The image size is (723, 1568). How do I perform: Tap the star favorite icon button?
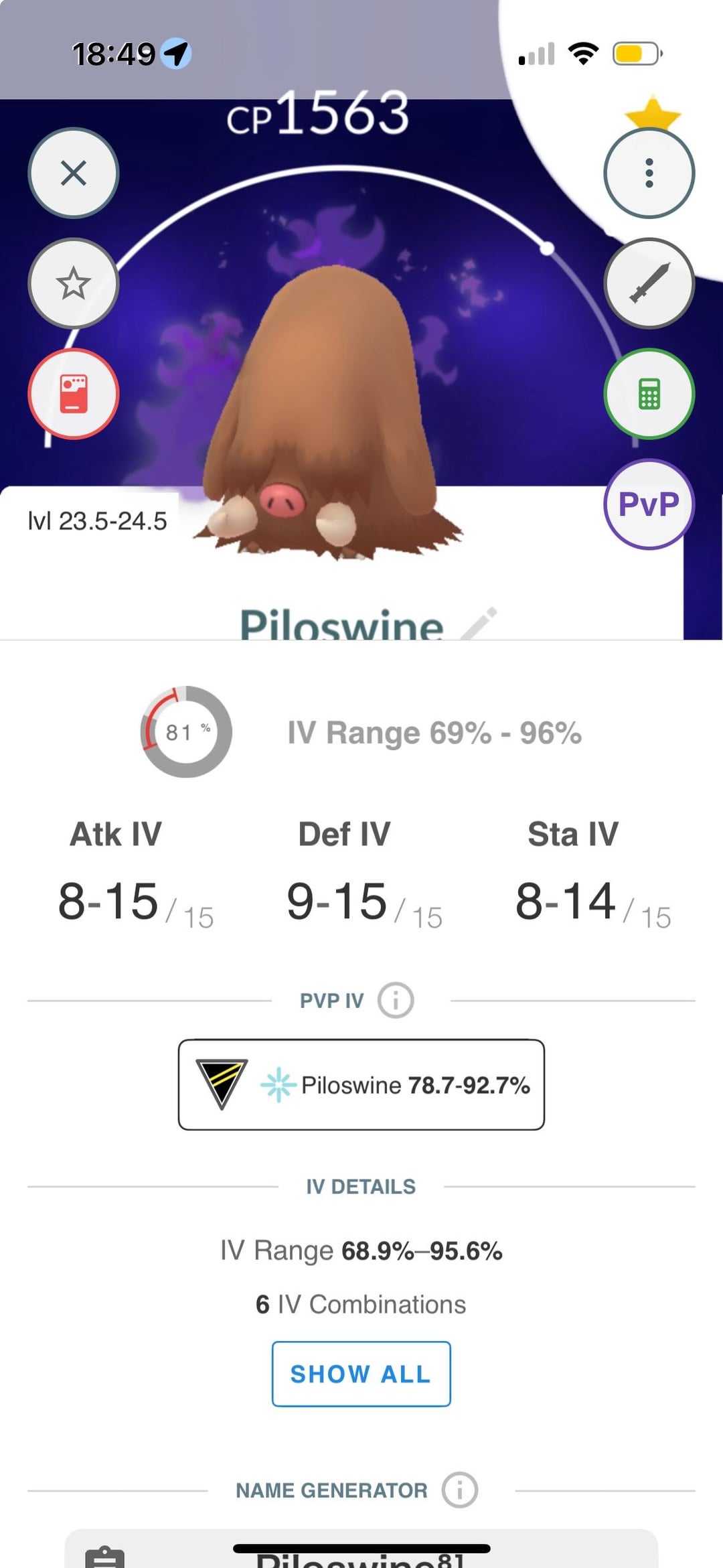(x=74, y=283)
